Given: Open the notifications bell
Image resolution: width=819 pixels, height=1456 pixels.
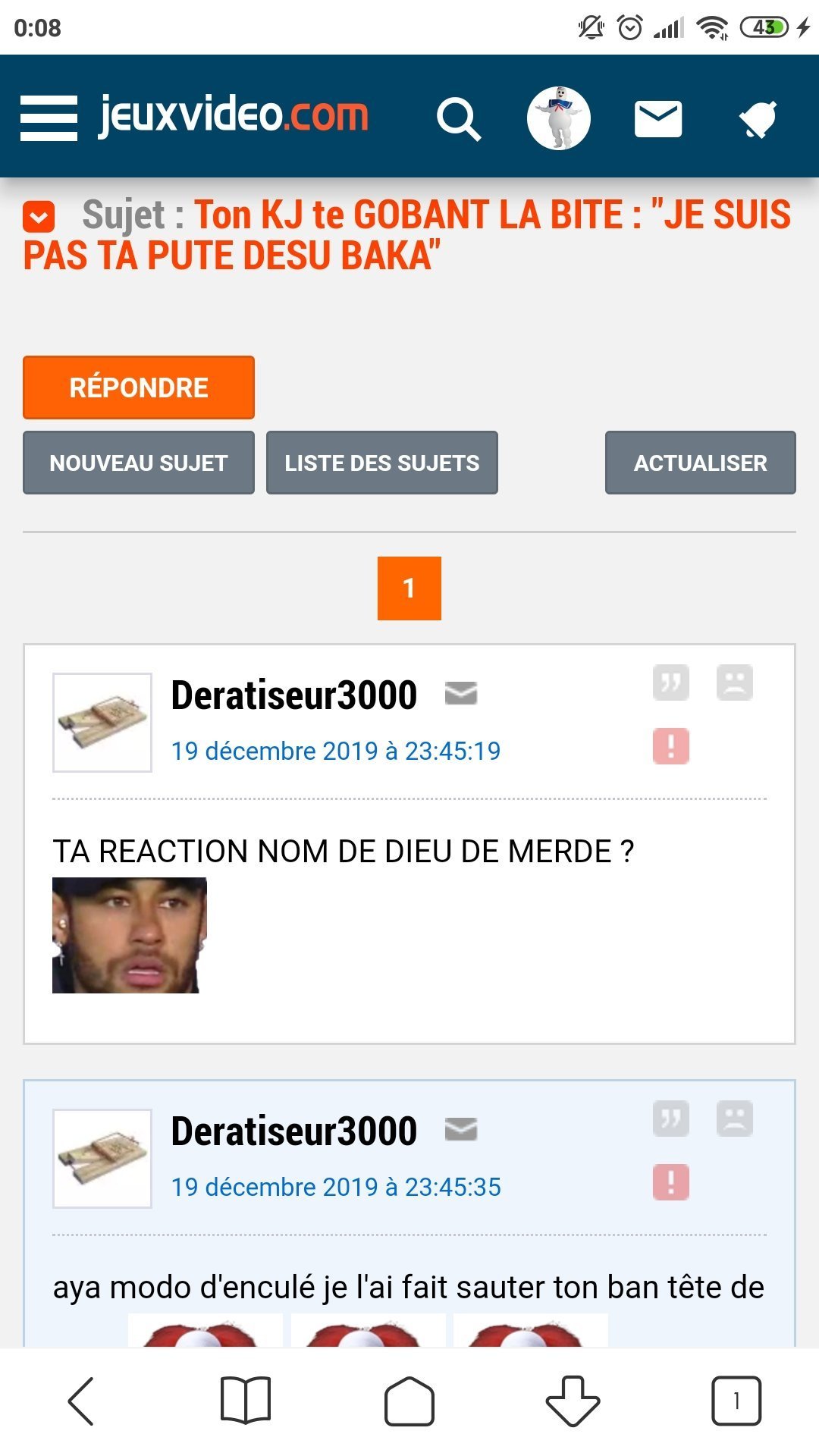Looking at the screenshot, I should [x=758, y=119].
